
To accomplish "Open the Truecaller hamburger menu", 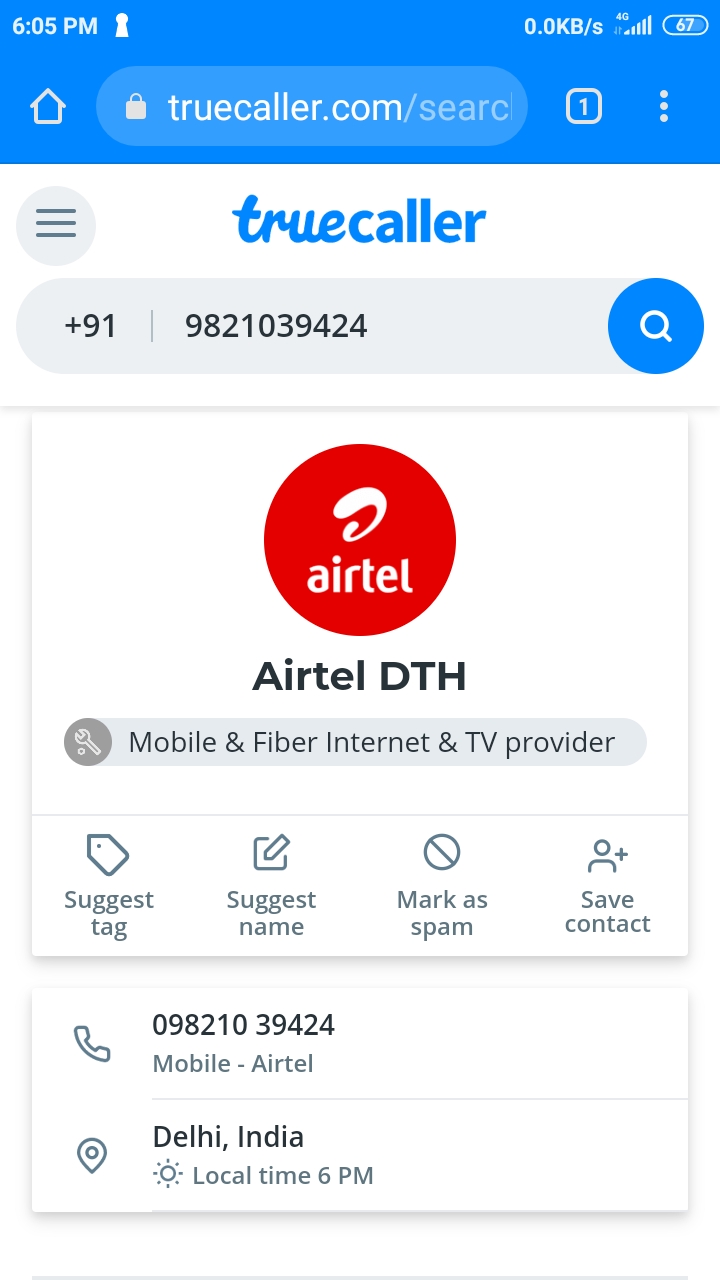I will point(56,224).
